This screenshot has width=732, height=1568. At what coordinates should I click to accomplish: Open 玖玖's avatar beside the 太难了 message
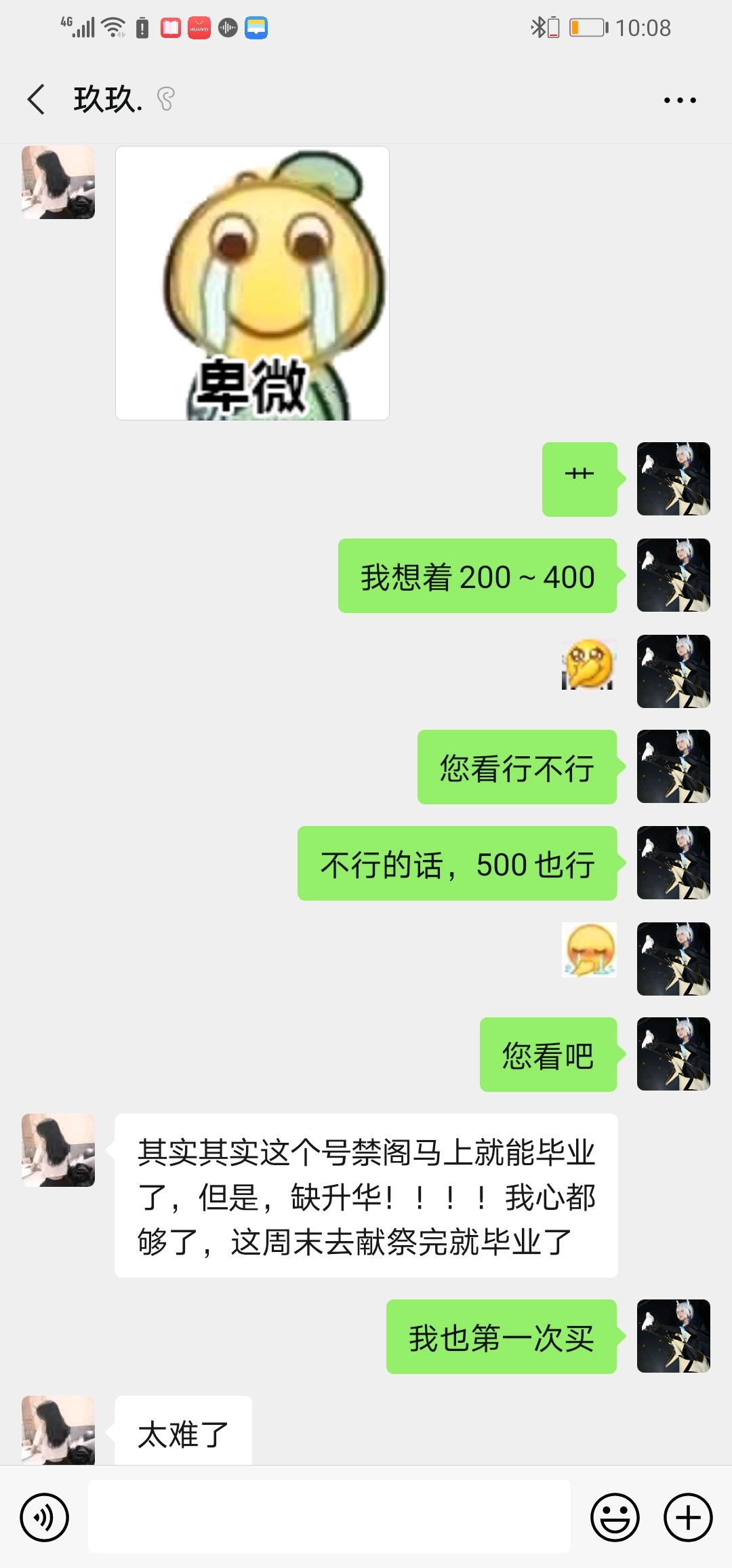coord(58,1430)
